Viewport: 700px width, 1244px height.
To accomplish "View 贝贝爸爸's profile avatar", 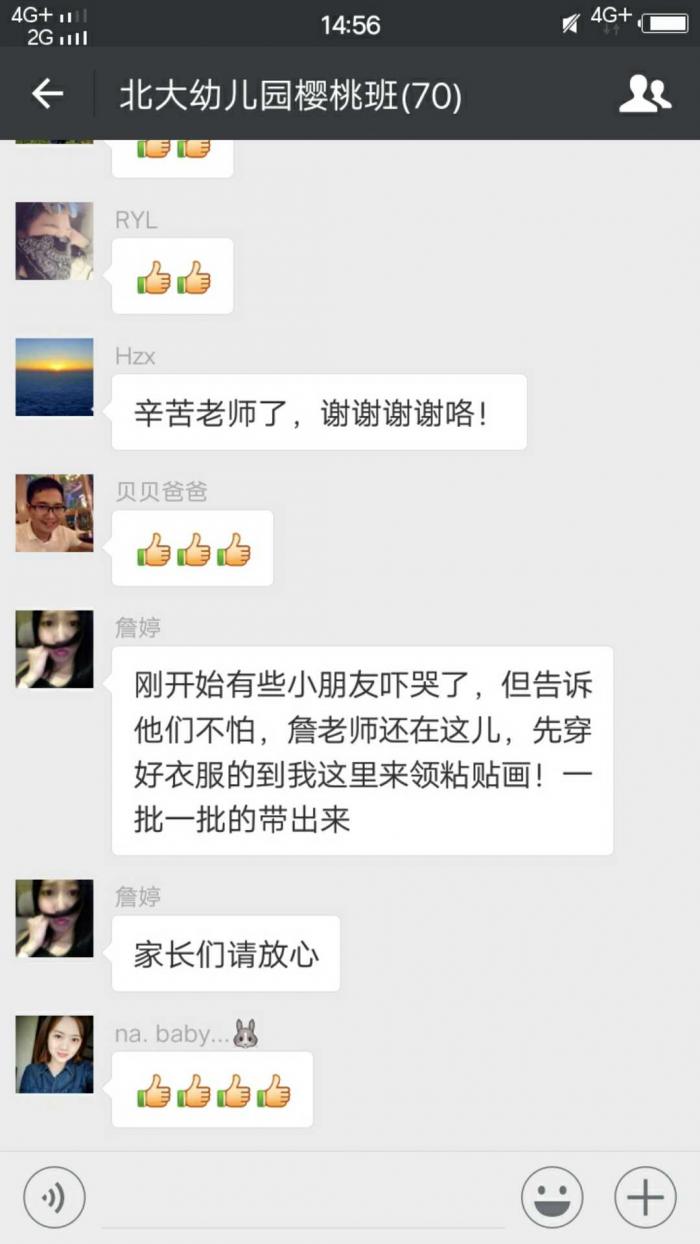I will click(54, 513).
